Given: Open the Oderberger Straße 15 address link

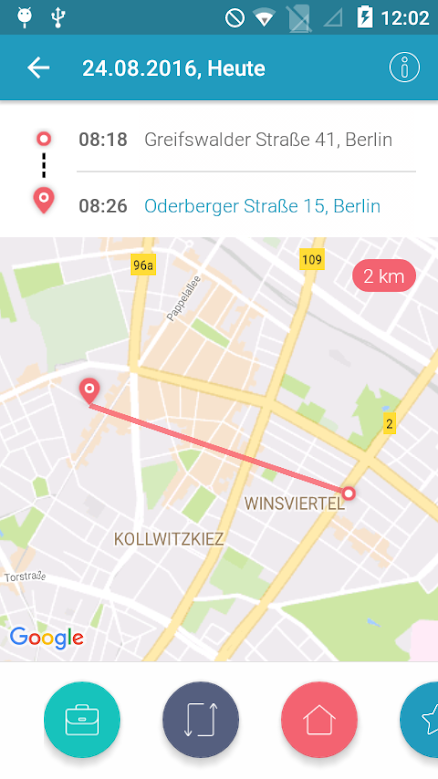Looking at the screenshot, I should coord(262,206).
